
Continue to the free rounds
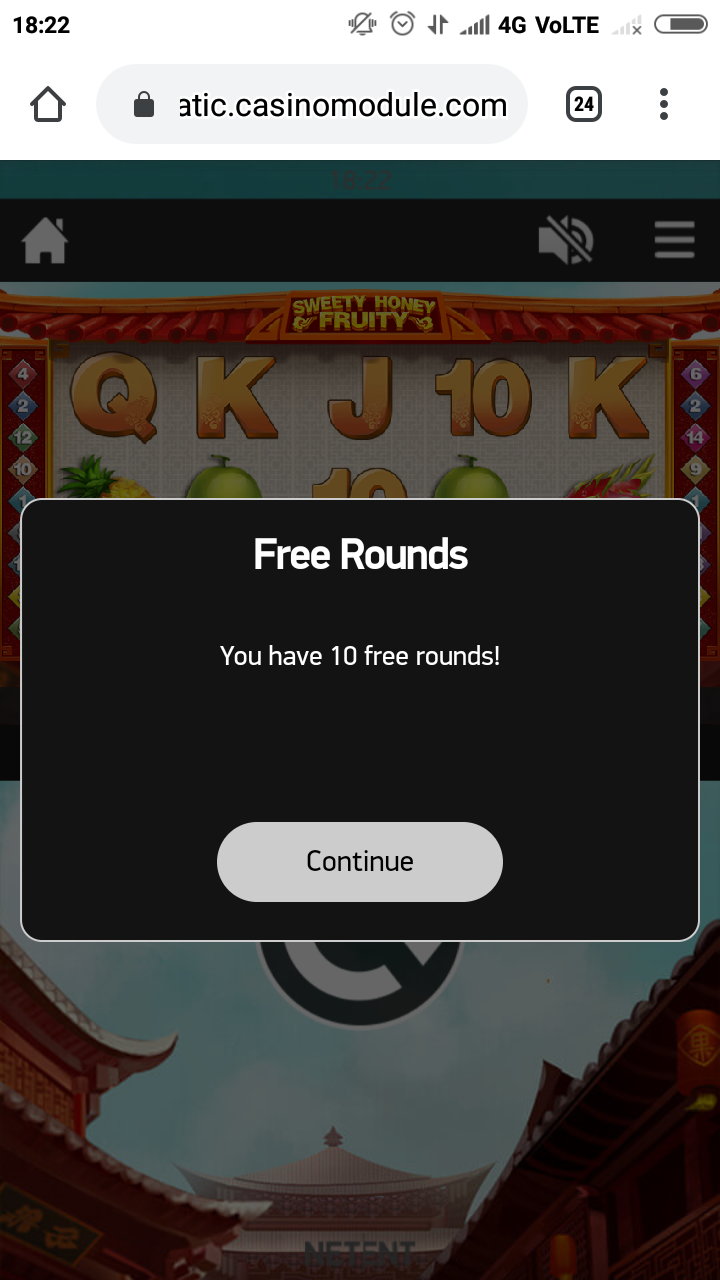point(360,861)
